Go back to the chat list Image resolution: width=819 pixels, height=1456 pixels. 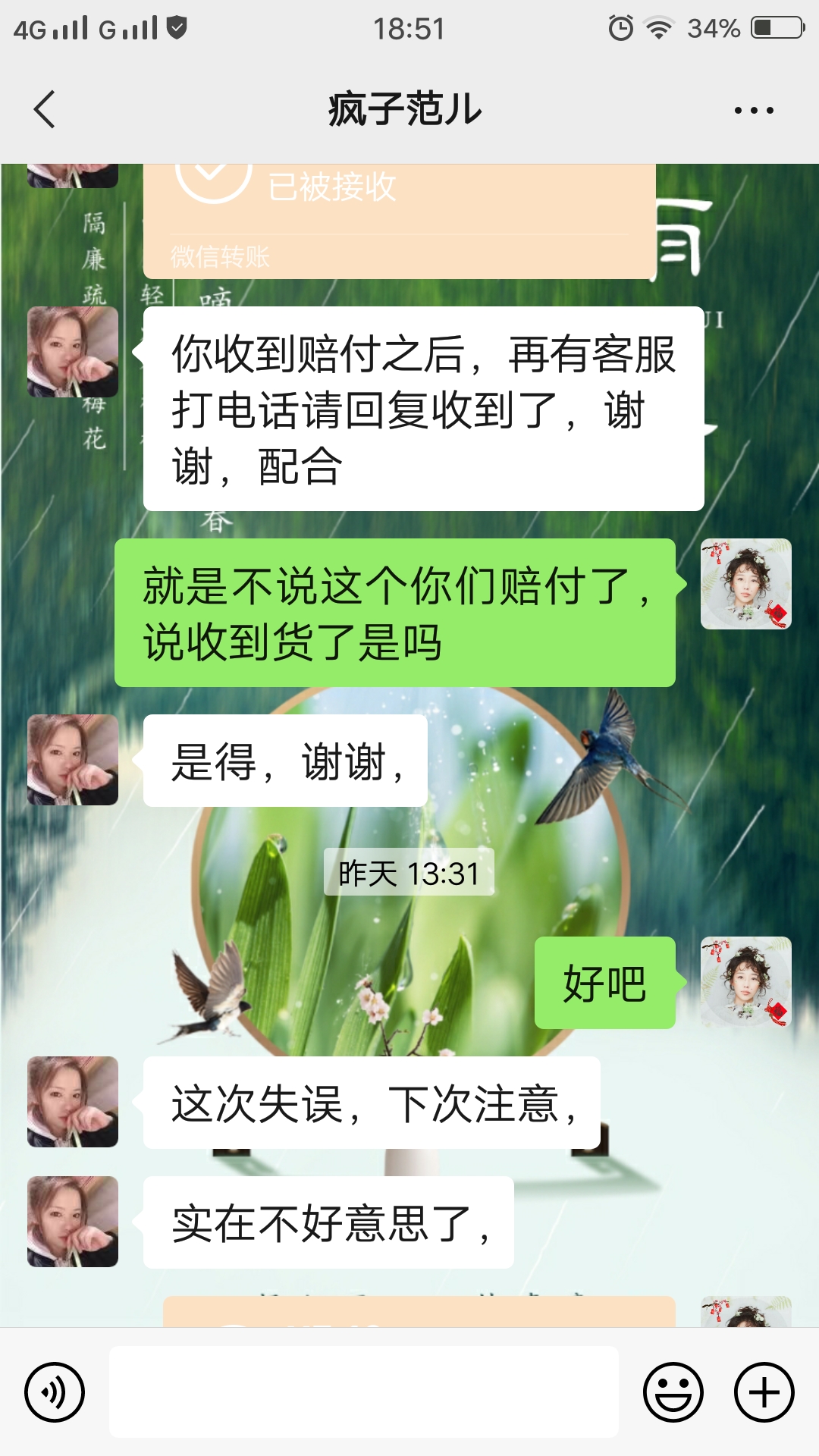(x=45, y=109)
